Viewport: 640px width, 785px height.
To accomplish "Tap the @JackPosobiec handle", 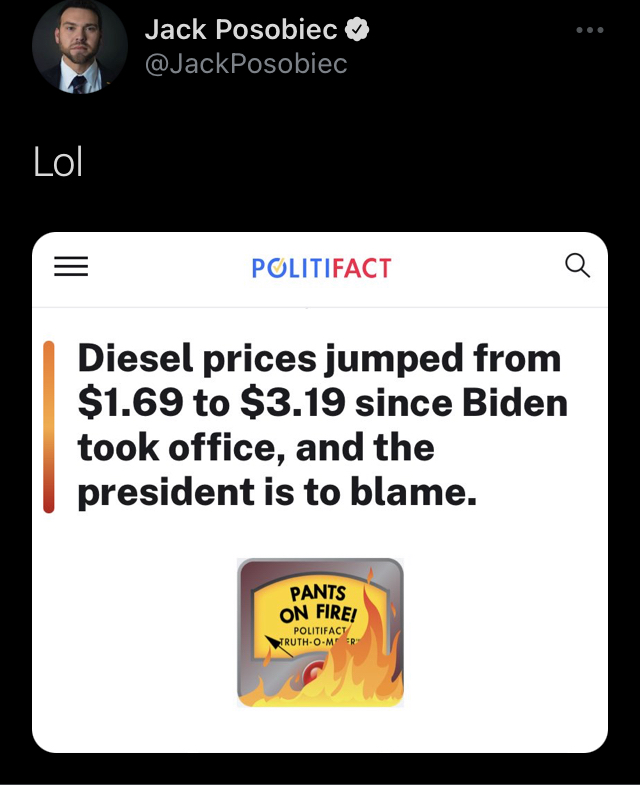I will point(246,64).
